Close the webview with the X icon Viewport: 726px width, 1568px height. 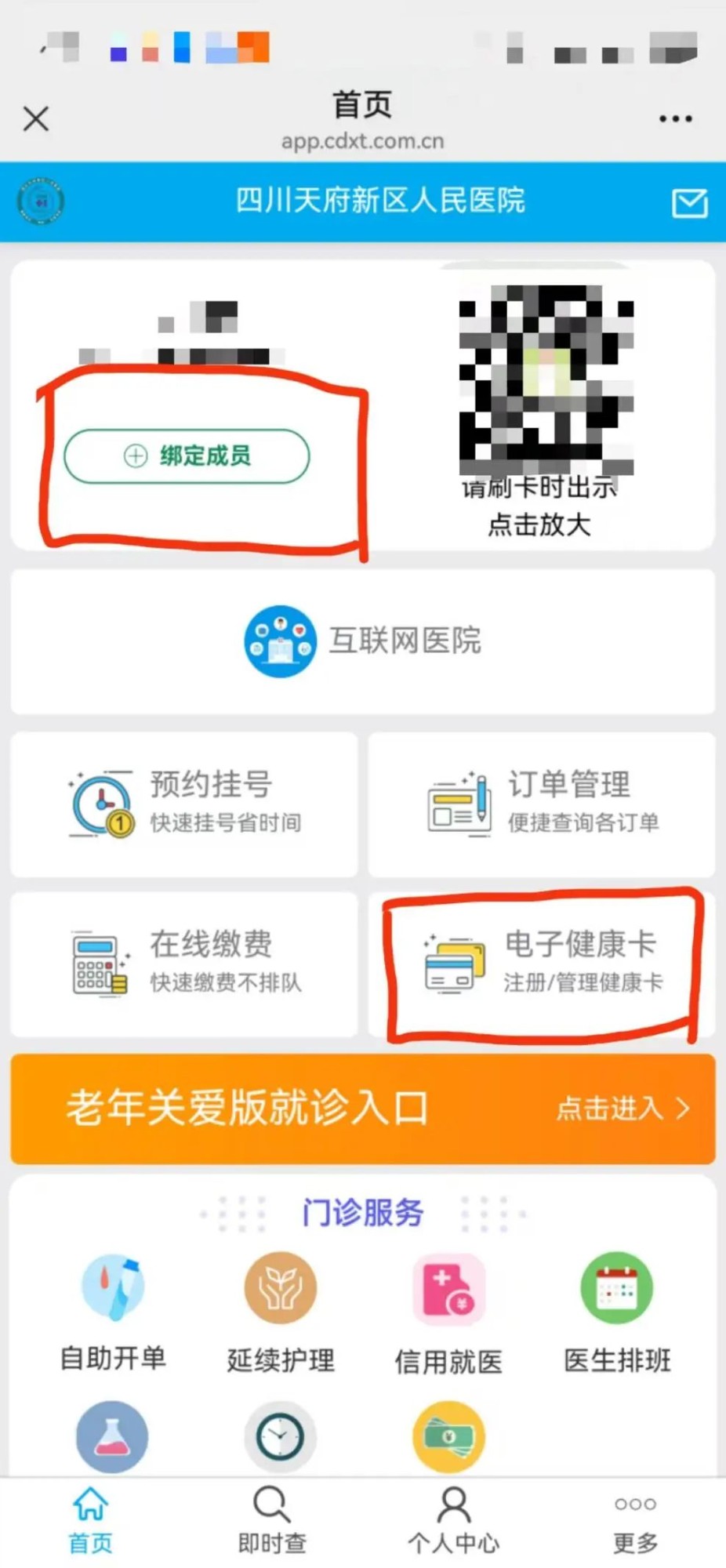pyautogui.click(x=36, y=119)
